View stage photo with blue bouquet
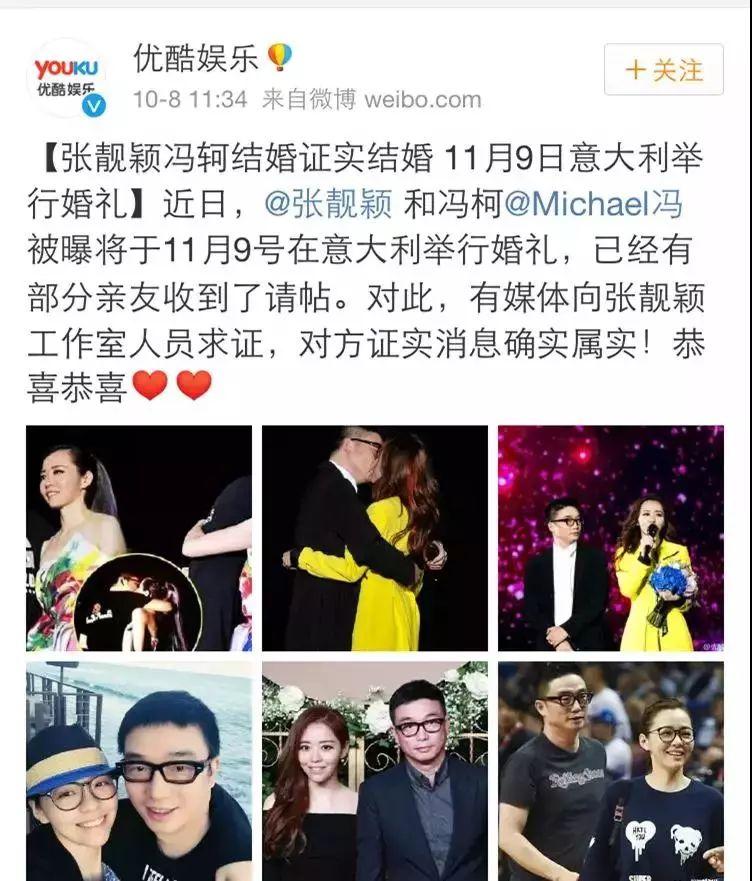The height and width of the screenshot is (881, 752). coord(611,538)
